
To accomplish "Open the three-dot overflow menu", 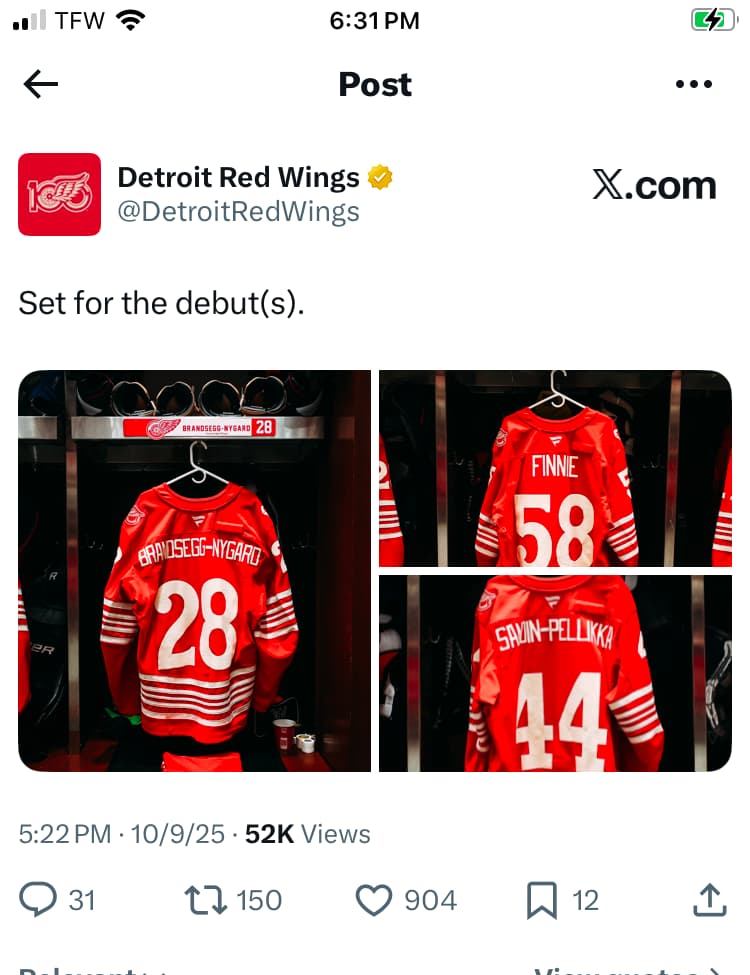I will click(694, 85).
